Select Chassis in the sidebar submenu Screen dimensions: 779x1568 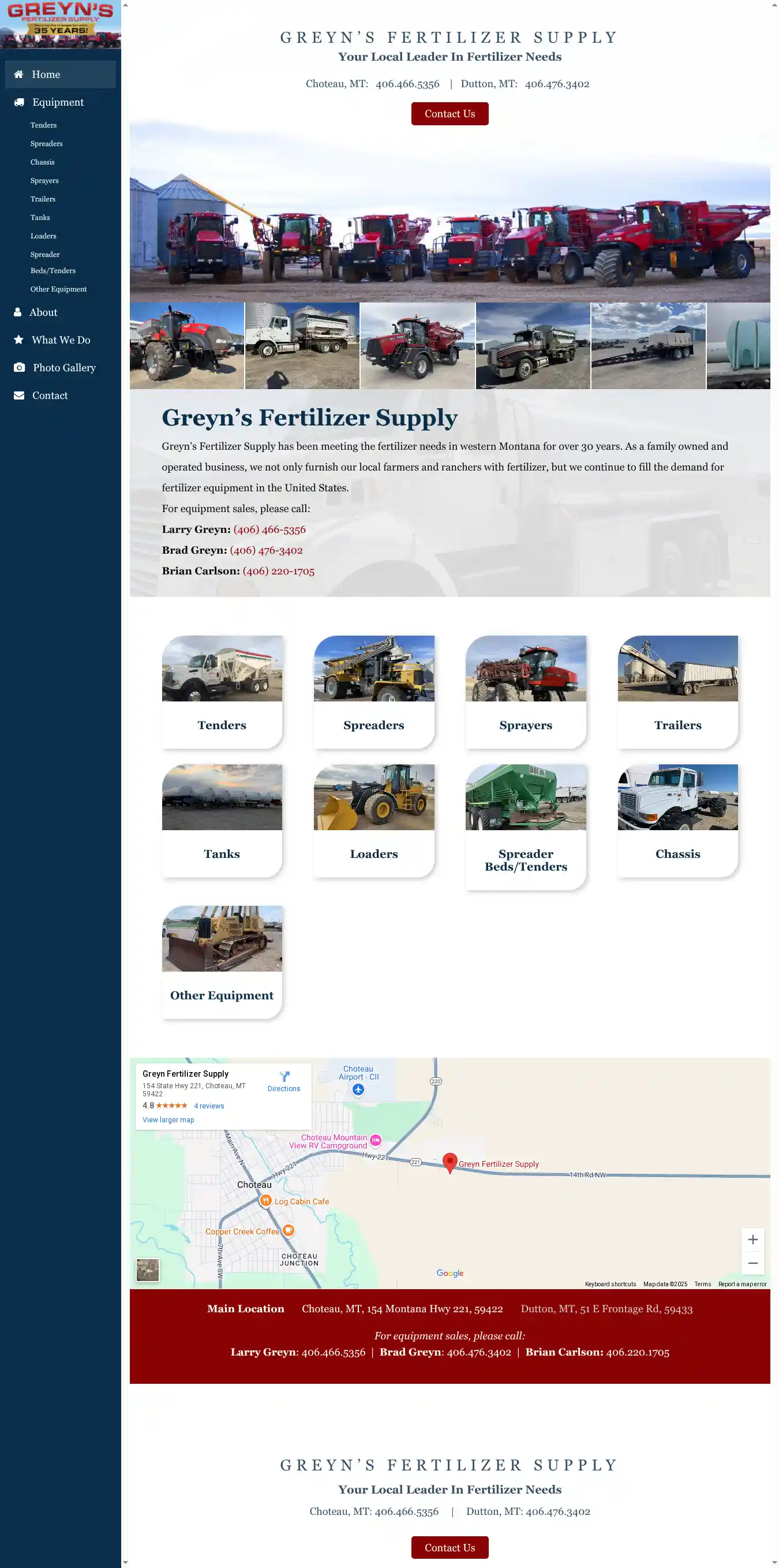tap(43, 163)
